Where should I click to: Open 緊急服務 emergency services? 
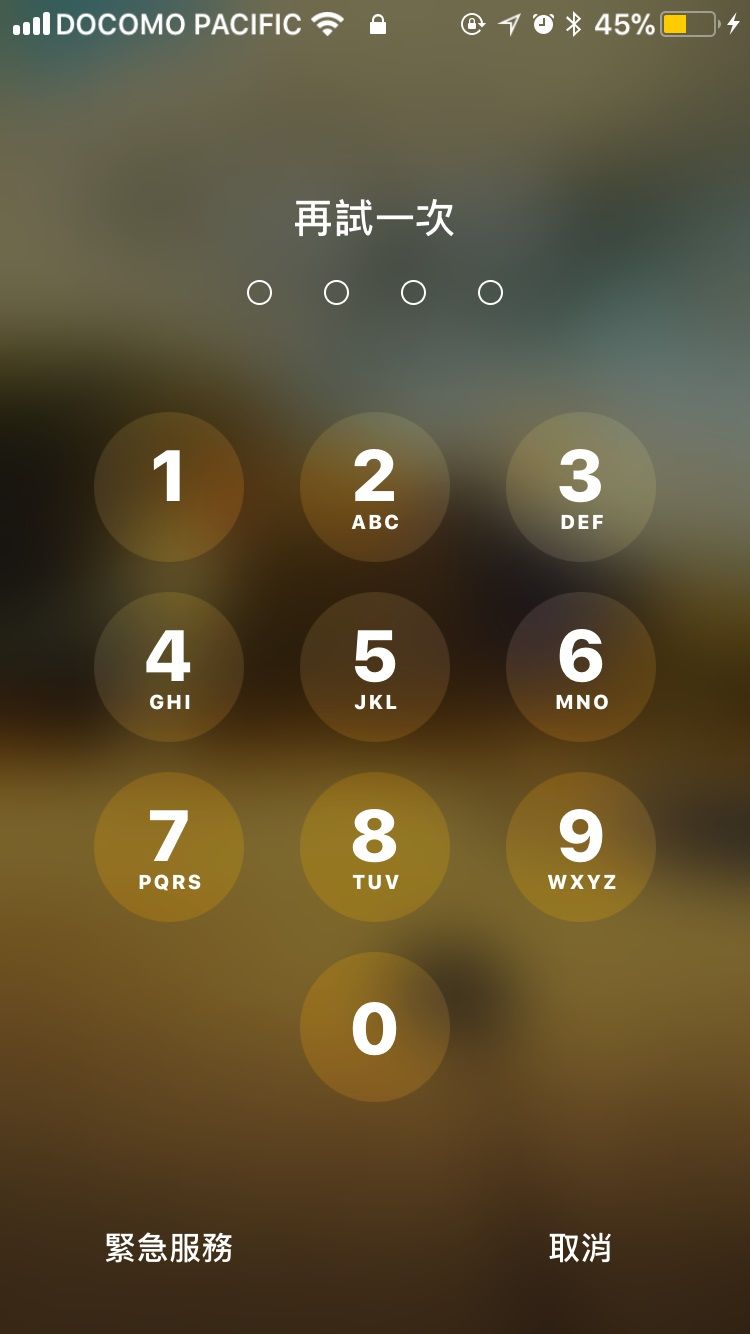(x=169, y=1247)
